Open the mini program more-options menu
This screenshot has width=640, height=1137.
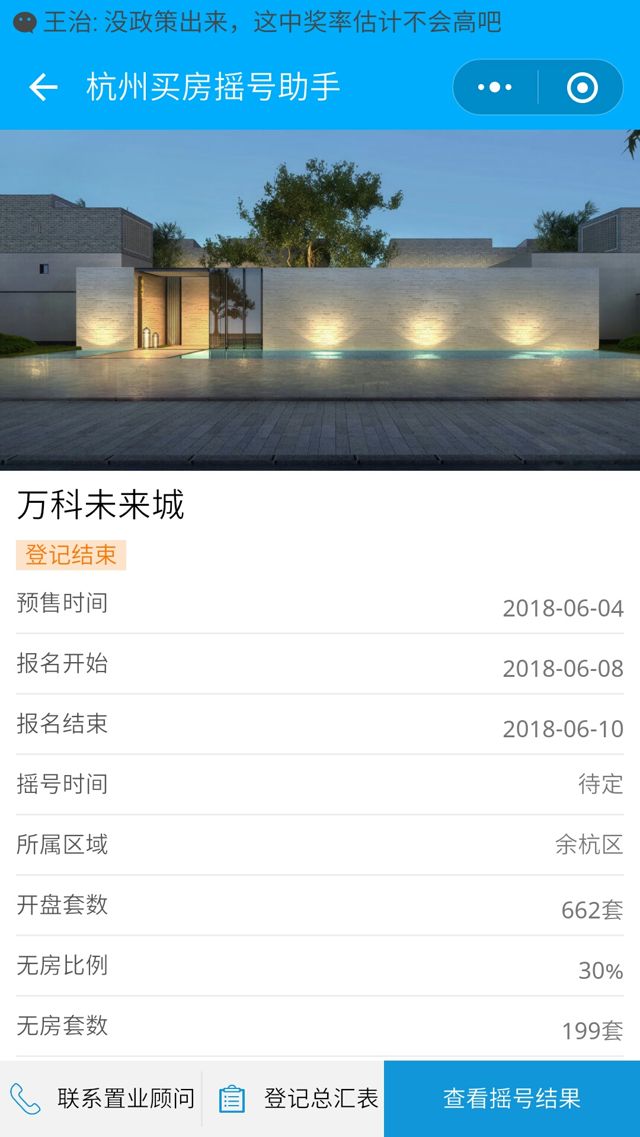[x=495, y=88]
